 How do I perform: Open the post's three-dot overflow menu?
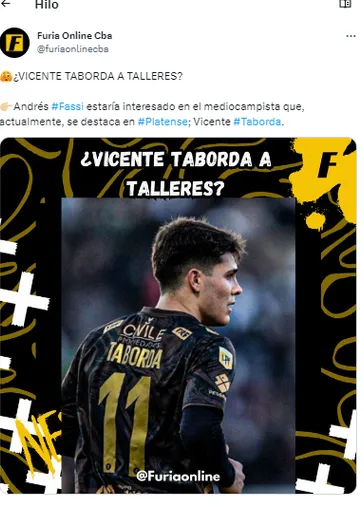(351, 36)
